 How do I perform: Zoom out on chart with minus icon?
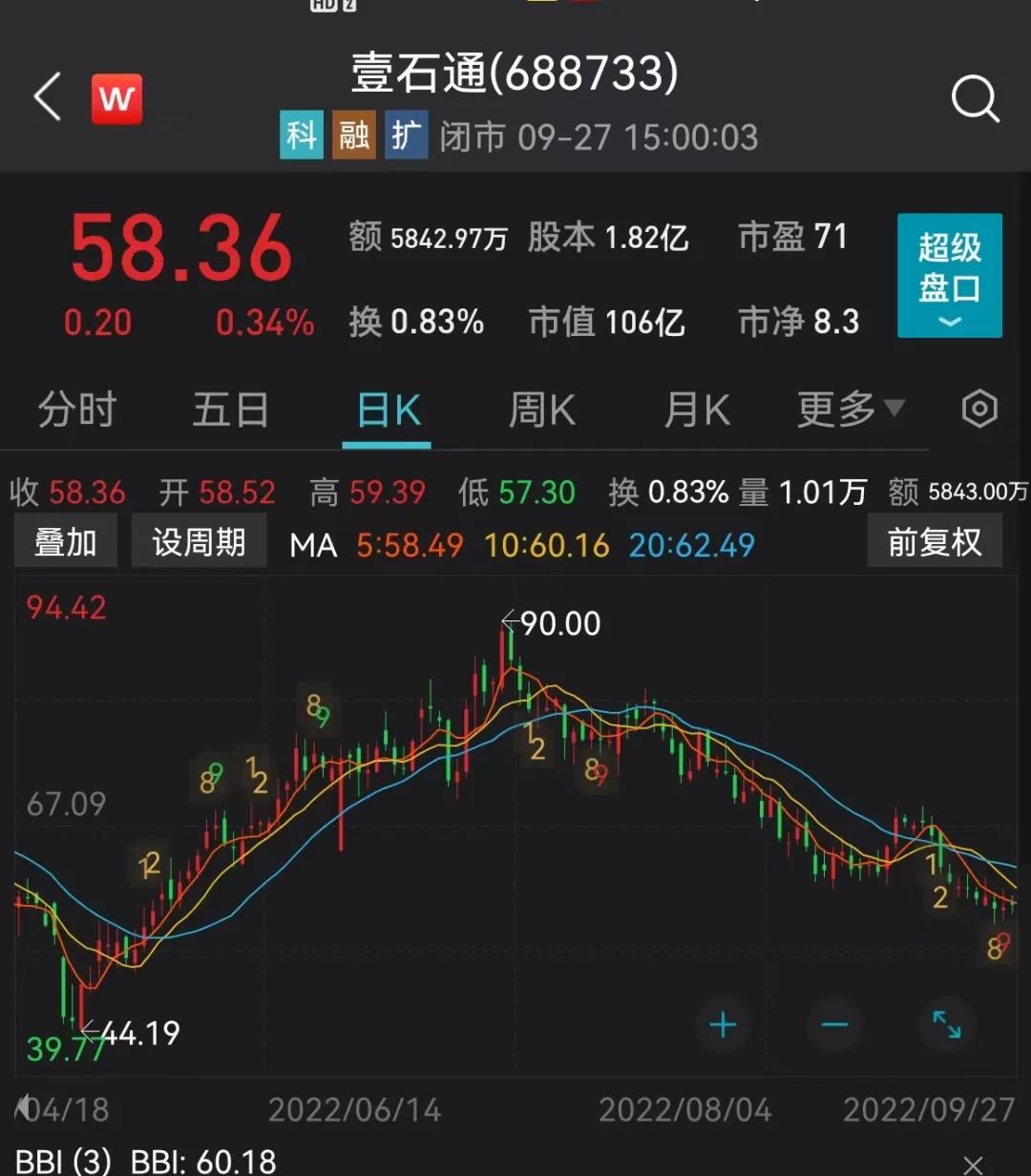(834, 1026)
